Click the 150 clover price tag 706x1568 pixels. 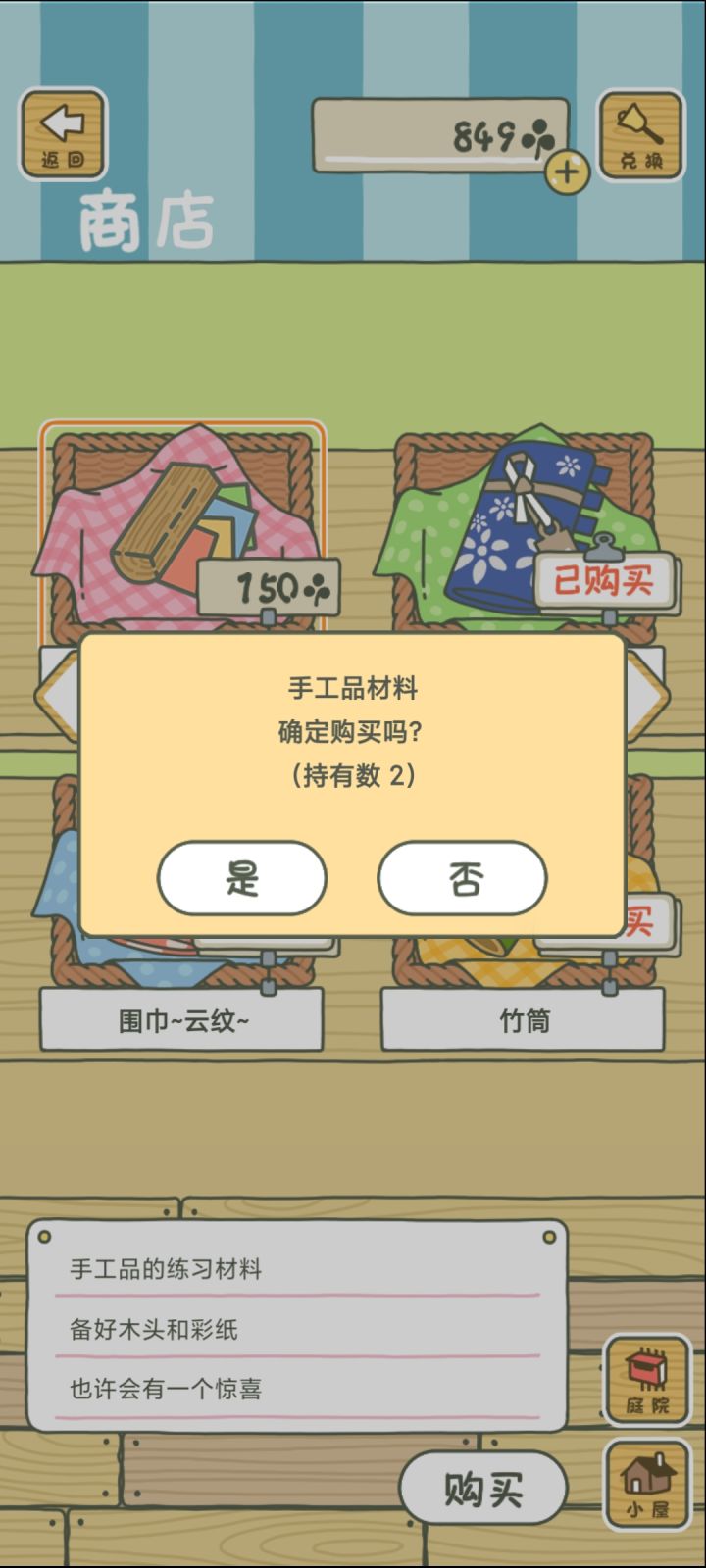tap(267, 585)
